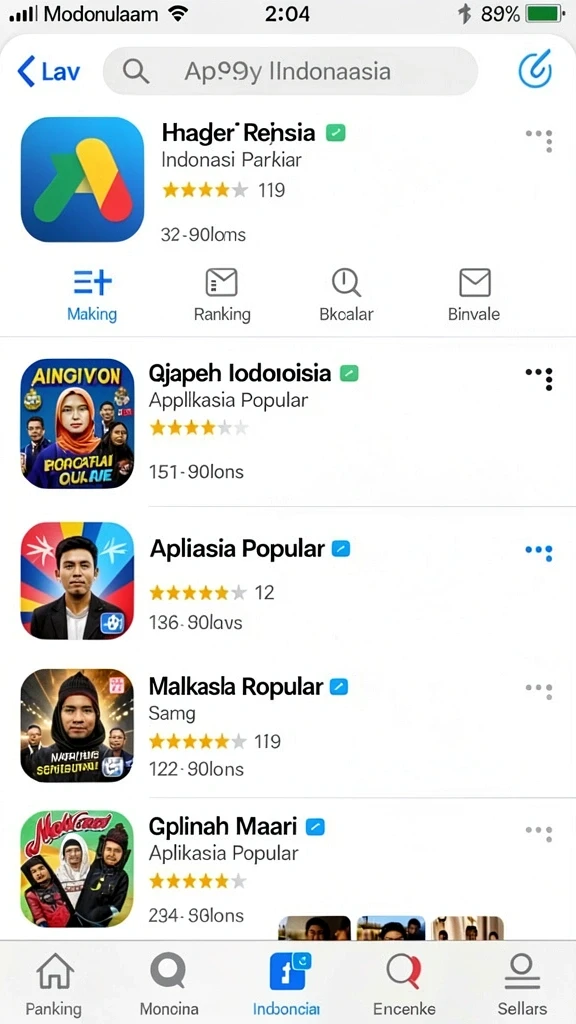This screenshot has height=1024, width=576.
Task: Switch to the Panking tab
Action: click(54, 984)
